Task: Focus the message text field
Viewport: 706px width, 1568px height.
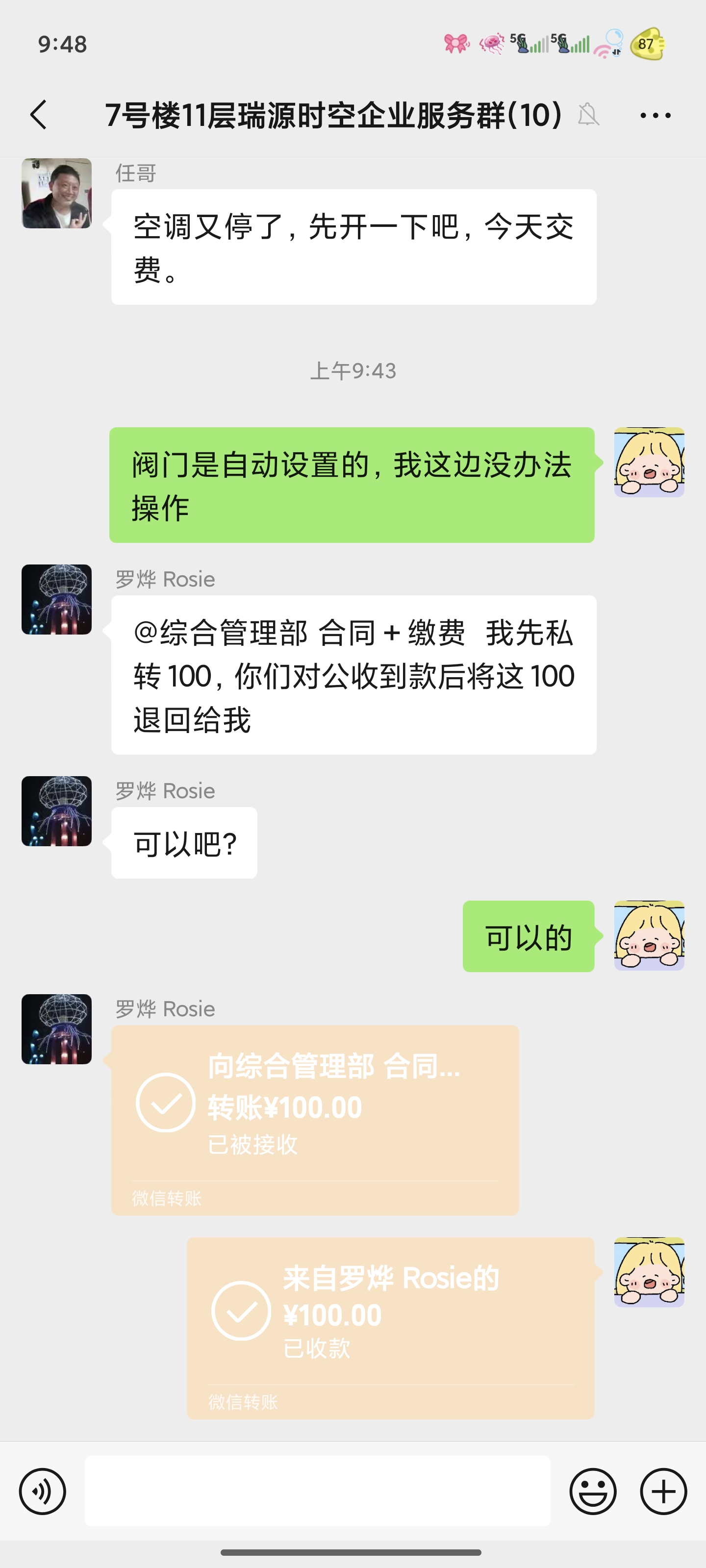Action: click(317, 1491)
